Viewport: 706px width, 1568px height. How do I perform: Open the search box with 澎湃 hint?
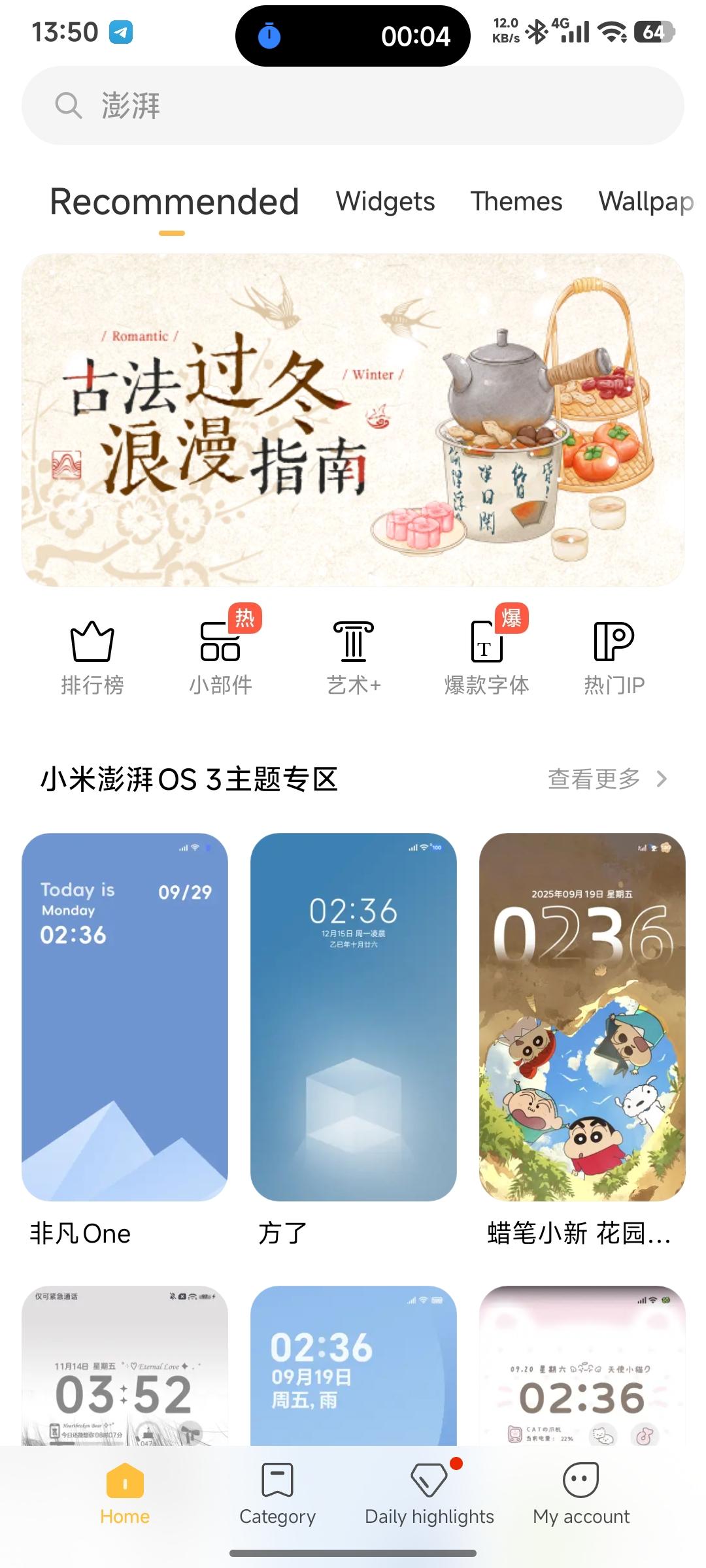point(353,105)
